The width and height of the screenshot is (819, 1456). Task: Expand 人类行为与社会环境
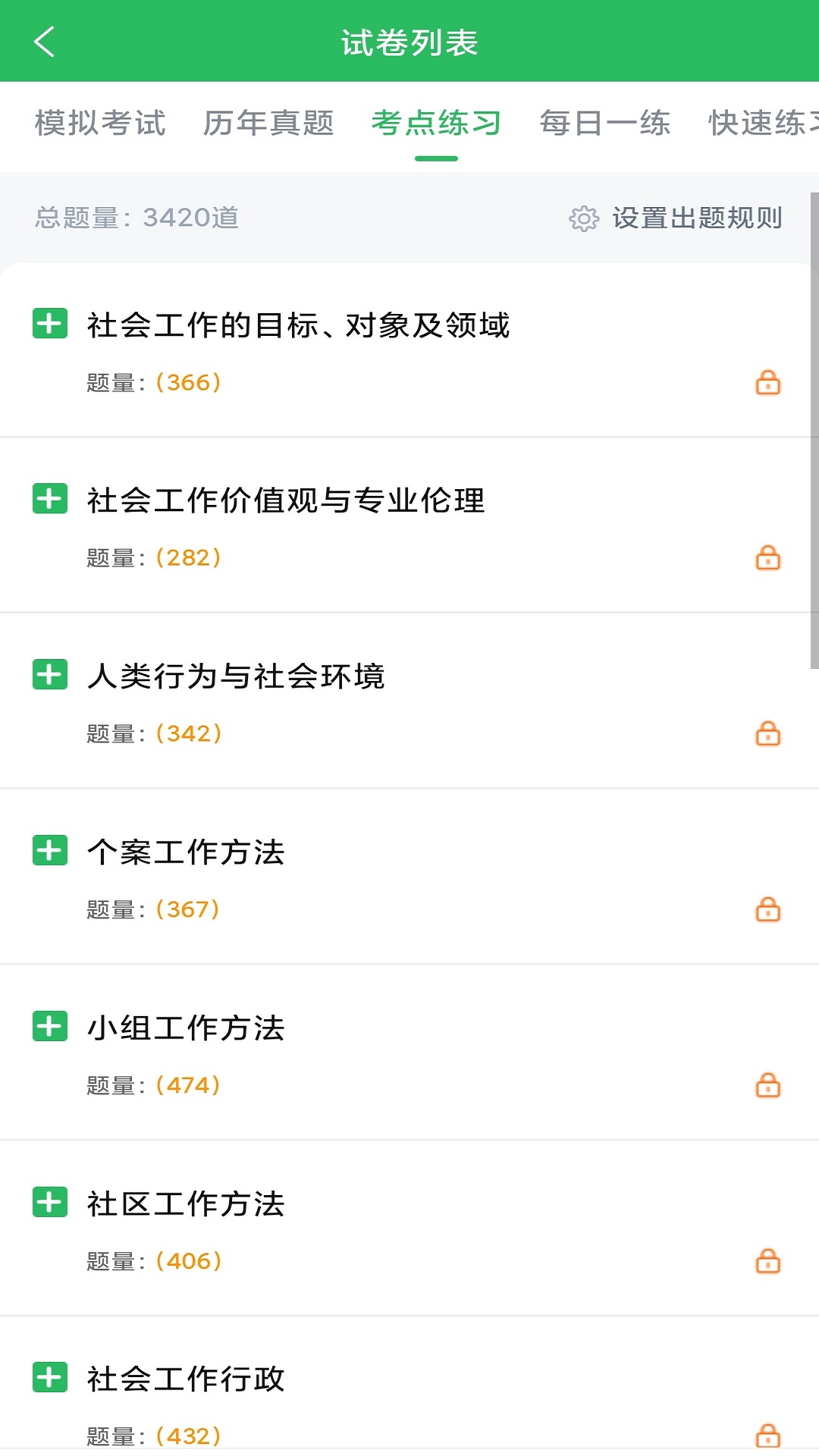coord(50,675)
